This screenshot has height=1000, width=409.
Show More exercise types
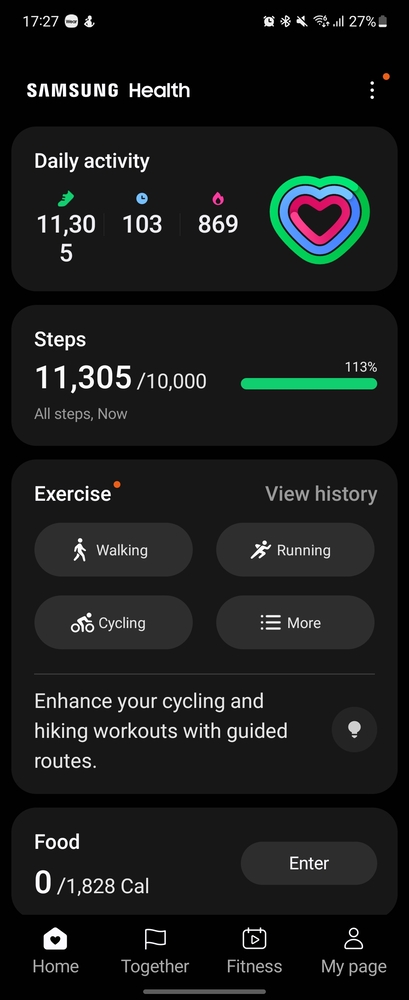click(x=295, y=622)
